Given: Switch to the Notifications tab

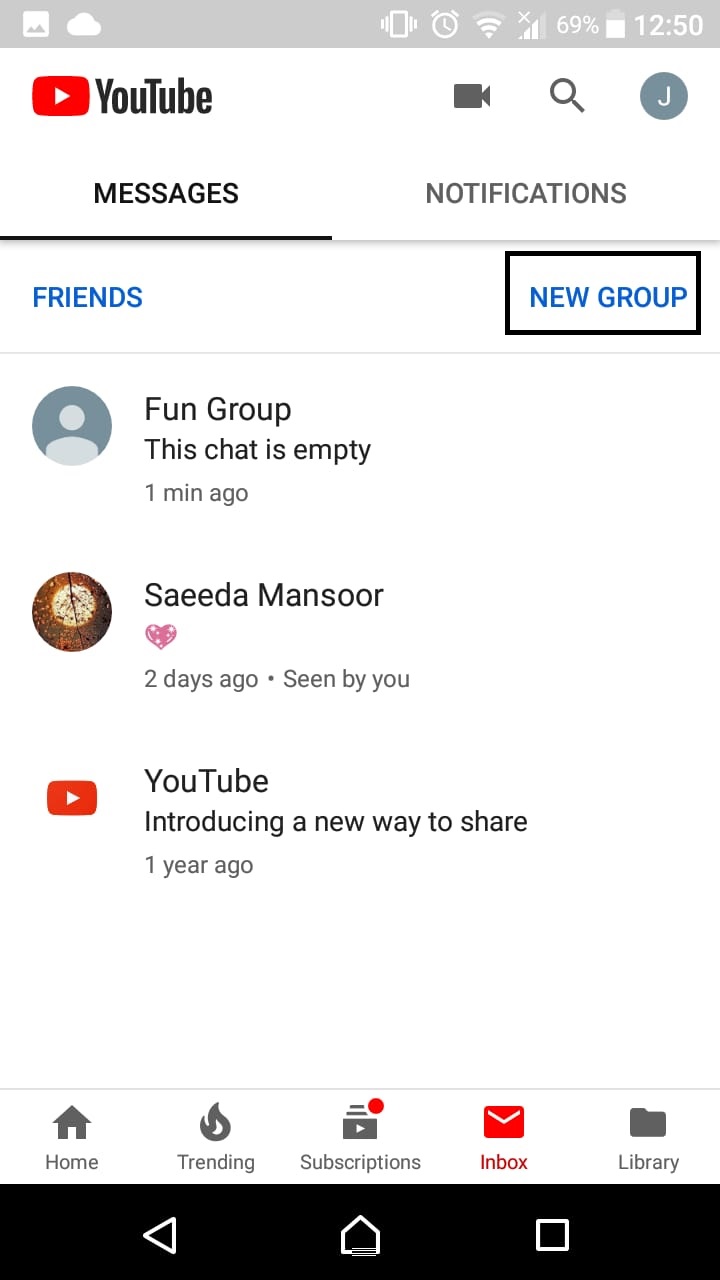Looking at the screenshot, I should pos(526,193).
